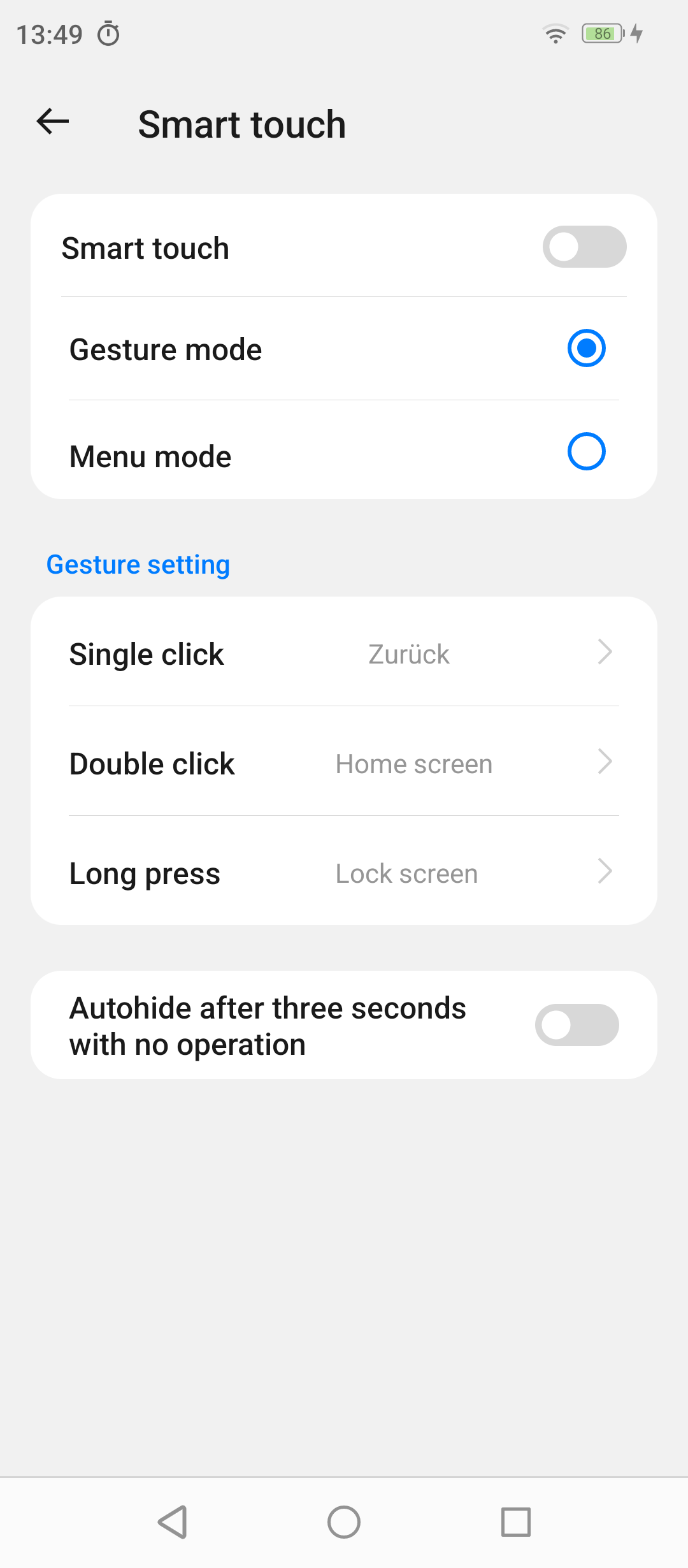
Task: Open recent apps from navigation bar
Action: click(516, 1522)
